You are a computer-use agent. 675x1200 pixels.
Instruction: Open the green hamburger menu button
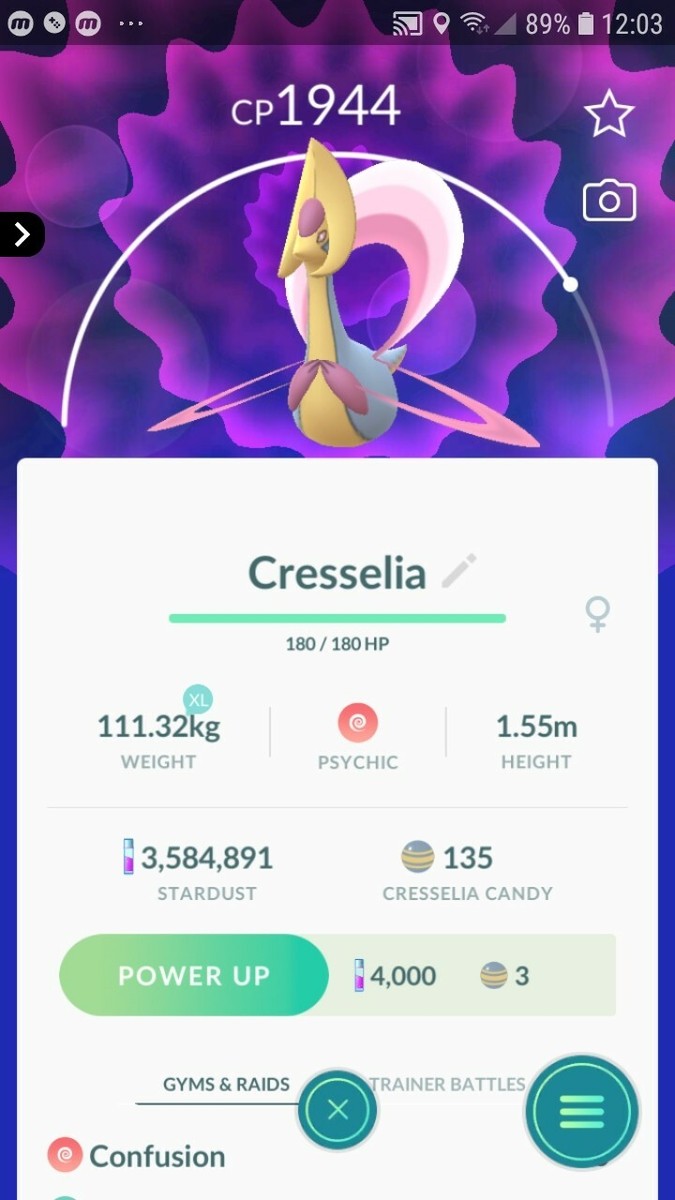pos(582,1111)
